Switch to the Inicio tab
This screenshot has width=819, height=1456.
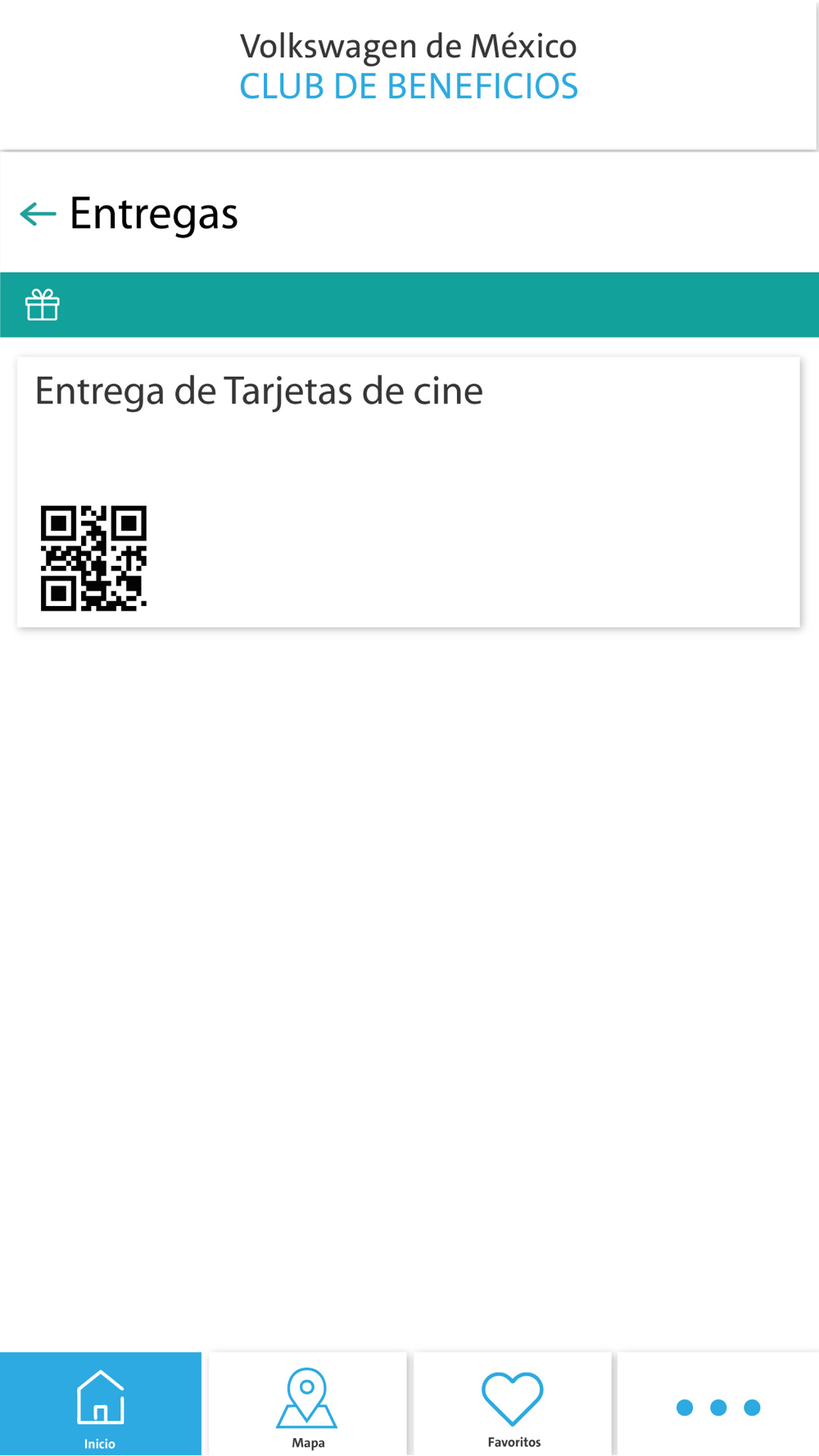tap(101, 1405)
